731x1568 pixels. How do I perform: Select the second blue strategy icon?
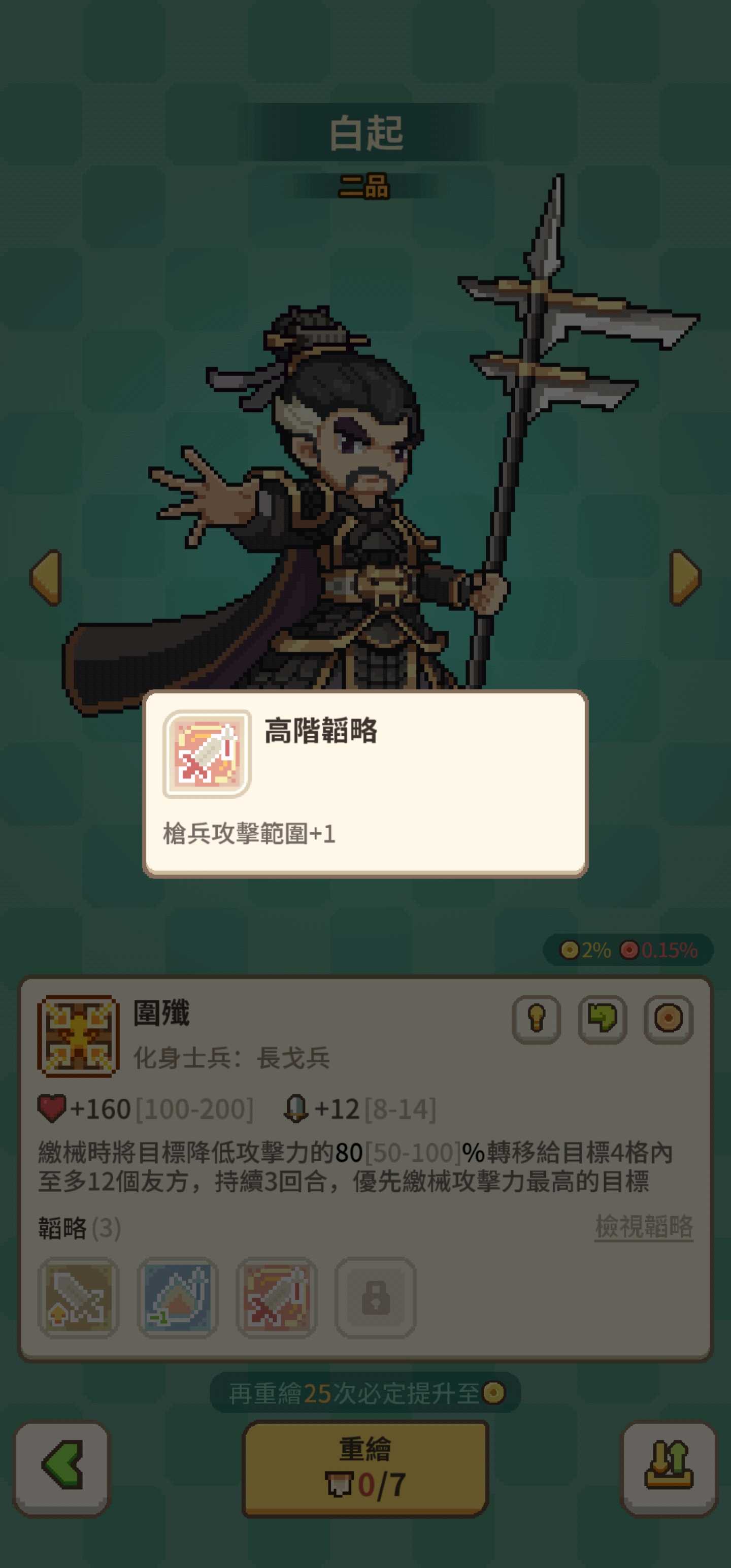pyautogui.click(x=178, y=1298)
